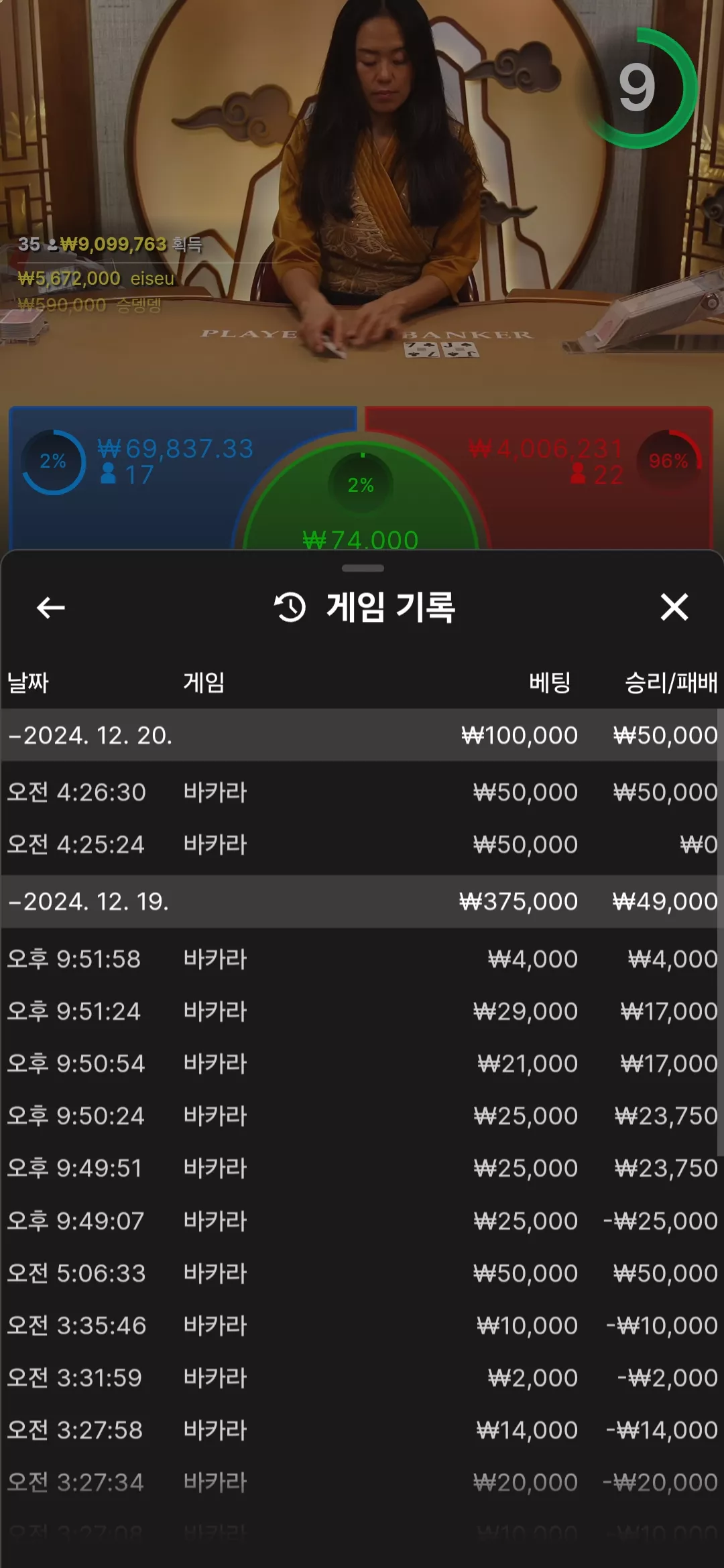Collapse the 2024. 12. 20. date group
The width and height of the screenshot is (724, 1568).
[x=361, y=735]
